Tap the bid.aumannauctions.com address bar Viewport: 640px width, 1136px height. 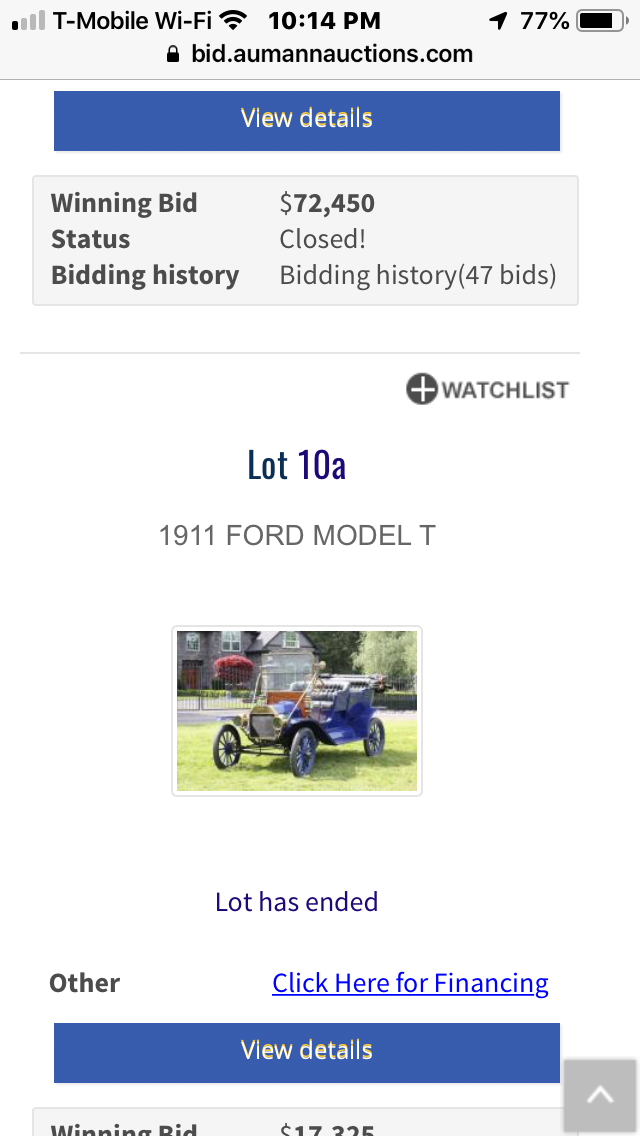[320, 54]
